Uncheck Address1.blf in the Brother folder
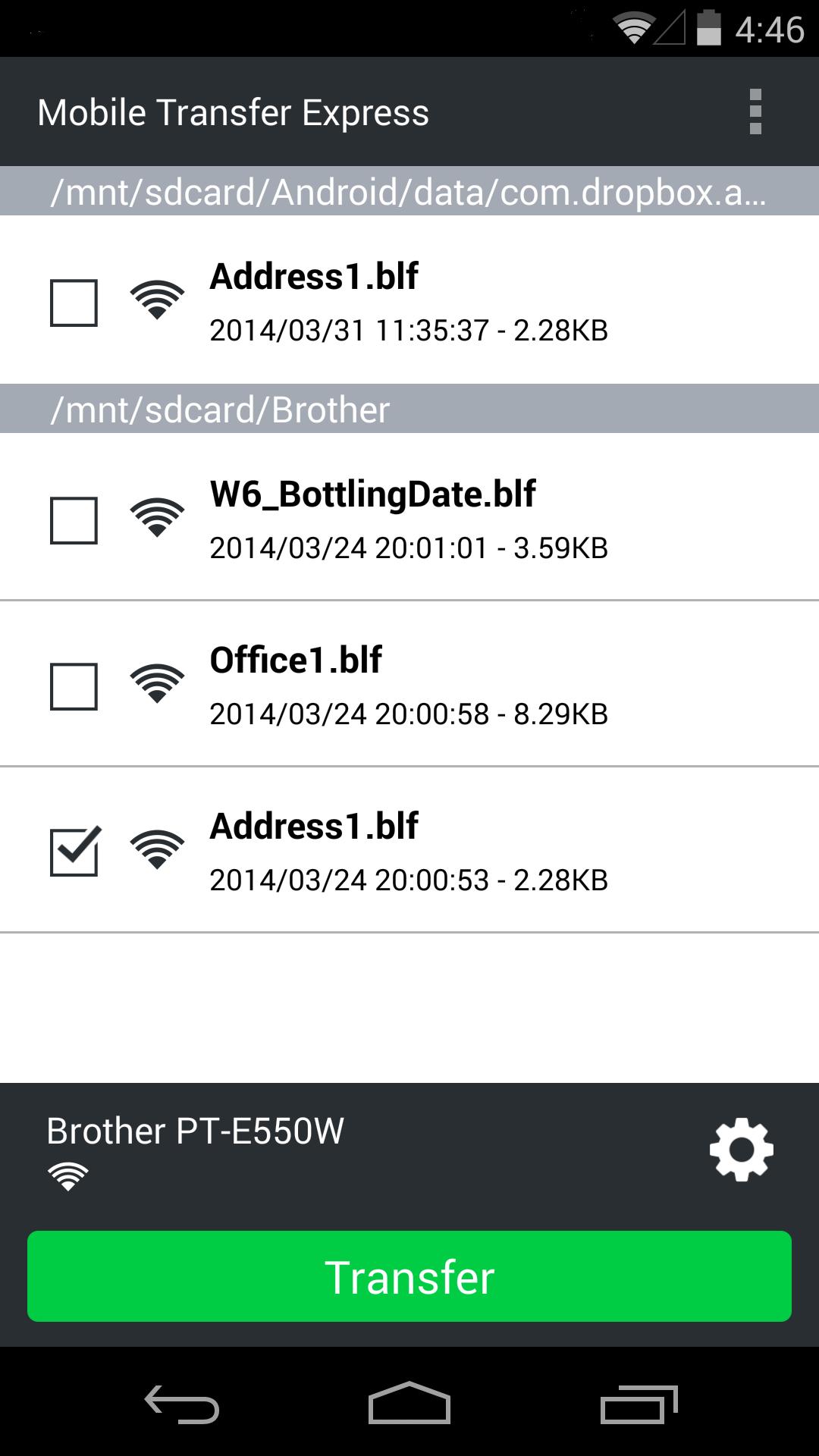This screenshot has width=819, height=1456. (x=74, y=852)
